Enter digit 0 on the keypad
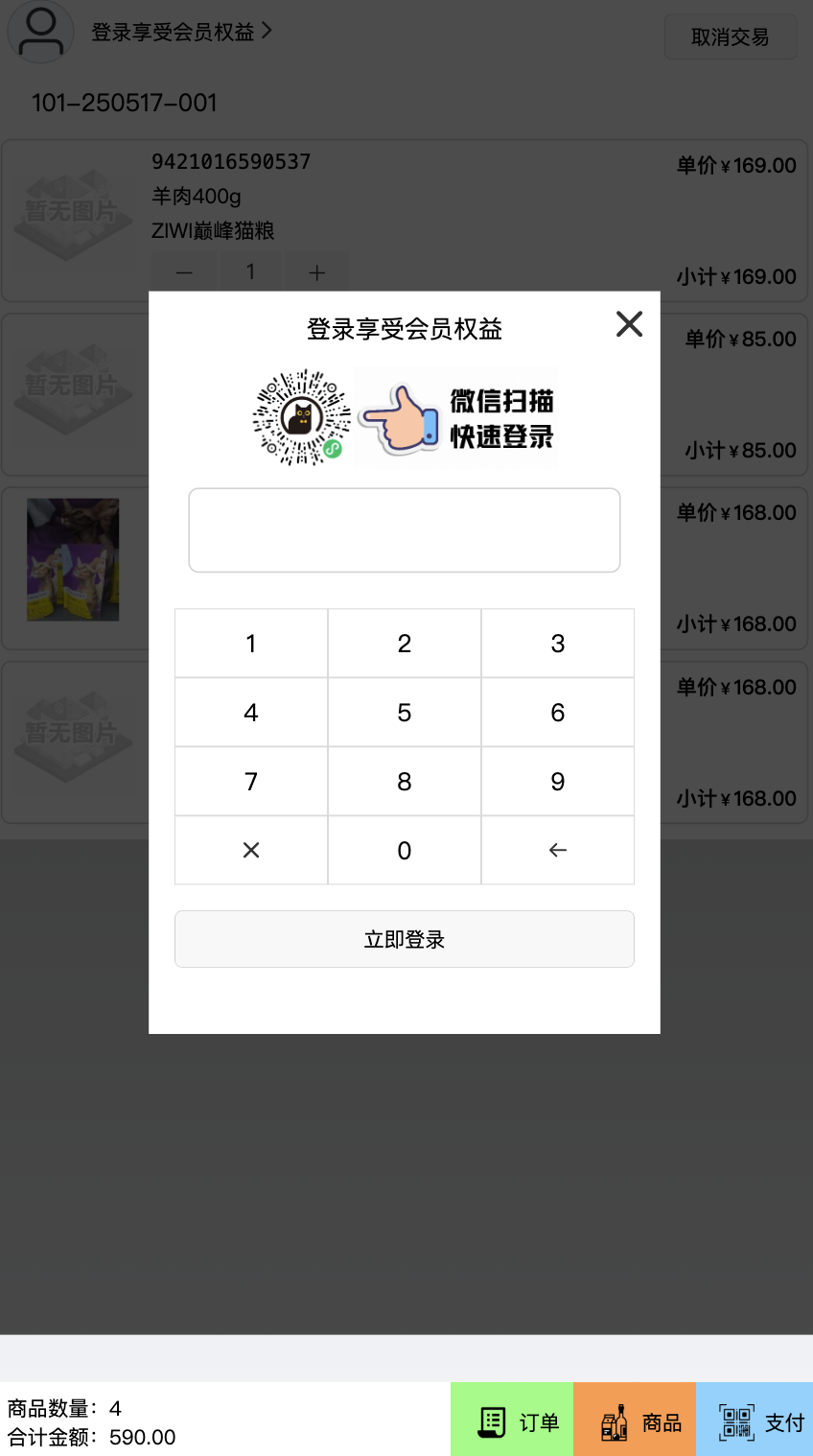 405,851
